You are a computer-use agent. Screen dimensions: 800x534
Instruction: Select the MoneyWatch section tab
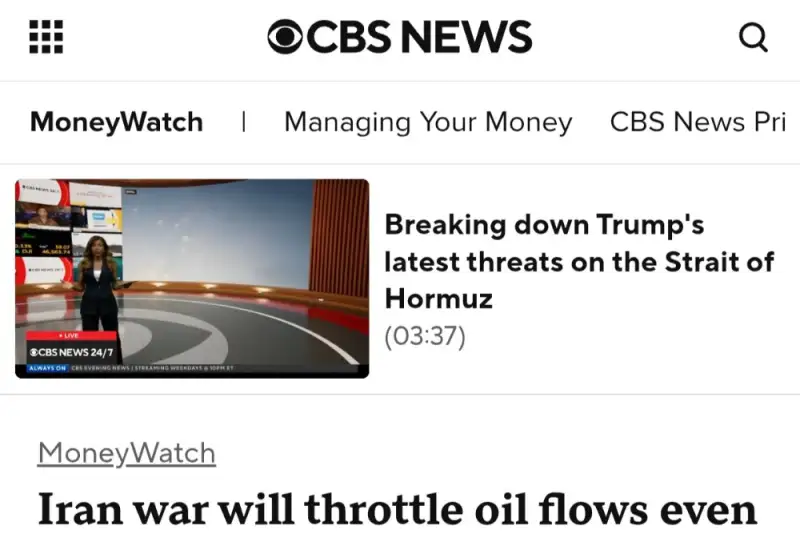click(116, 122)
